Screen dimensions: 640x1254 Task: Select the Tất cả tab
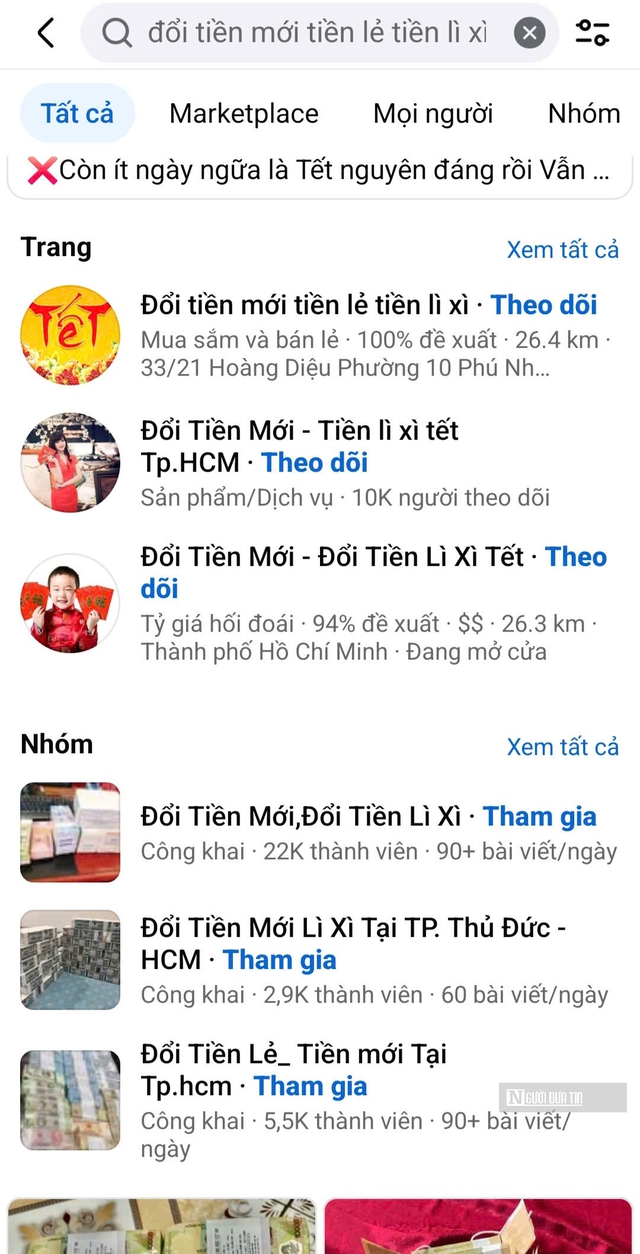point(77,114)
